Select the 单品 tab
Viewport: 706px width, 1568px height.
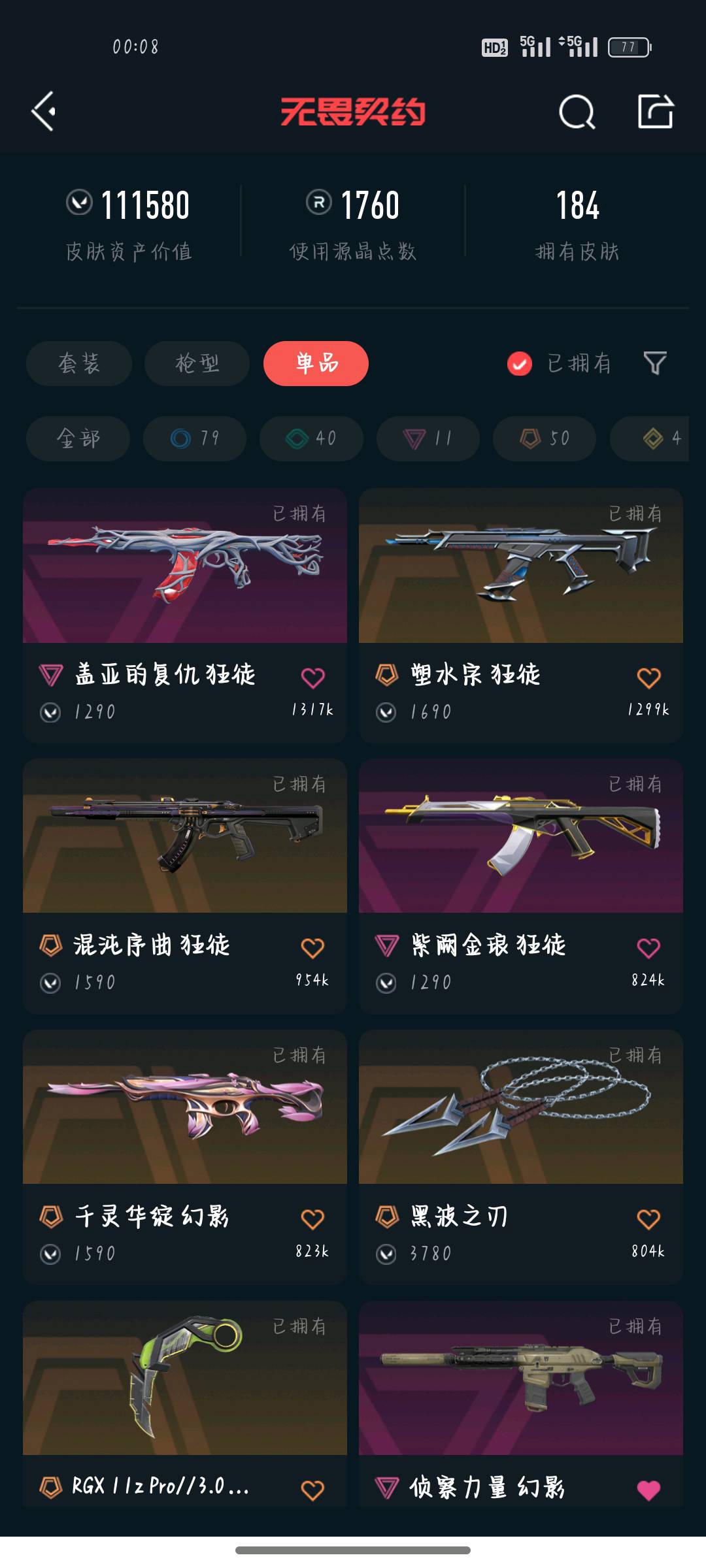316,363
